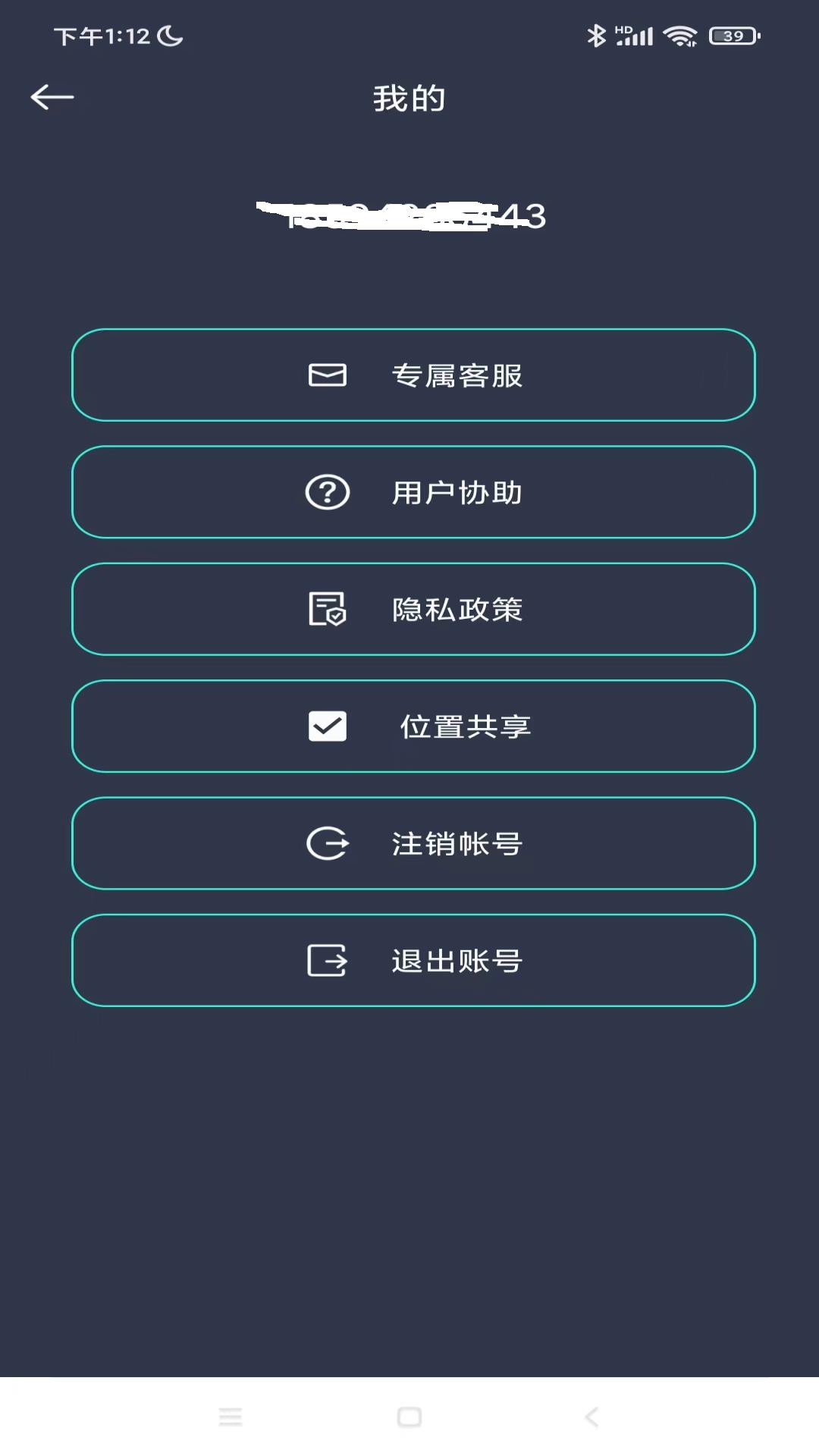Screen dimensions: 819x1456
Task: Click the envelope icon for 专属客服
Action: (326, 375)
